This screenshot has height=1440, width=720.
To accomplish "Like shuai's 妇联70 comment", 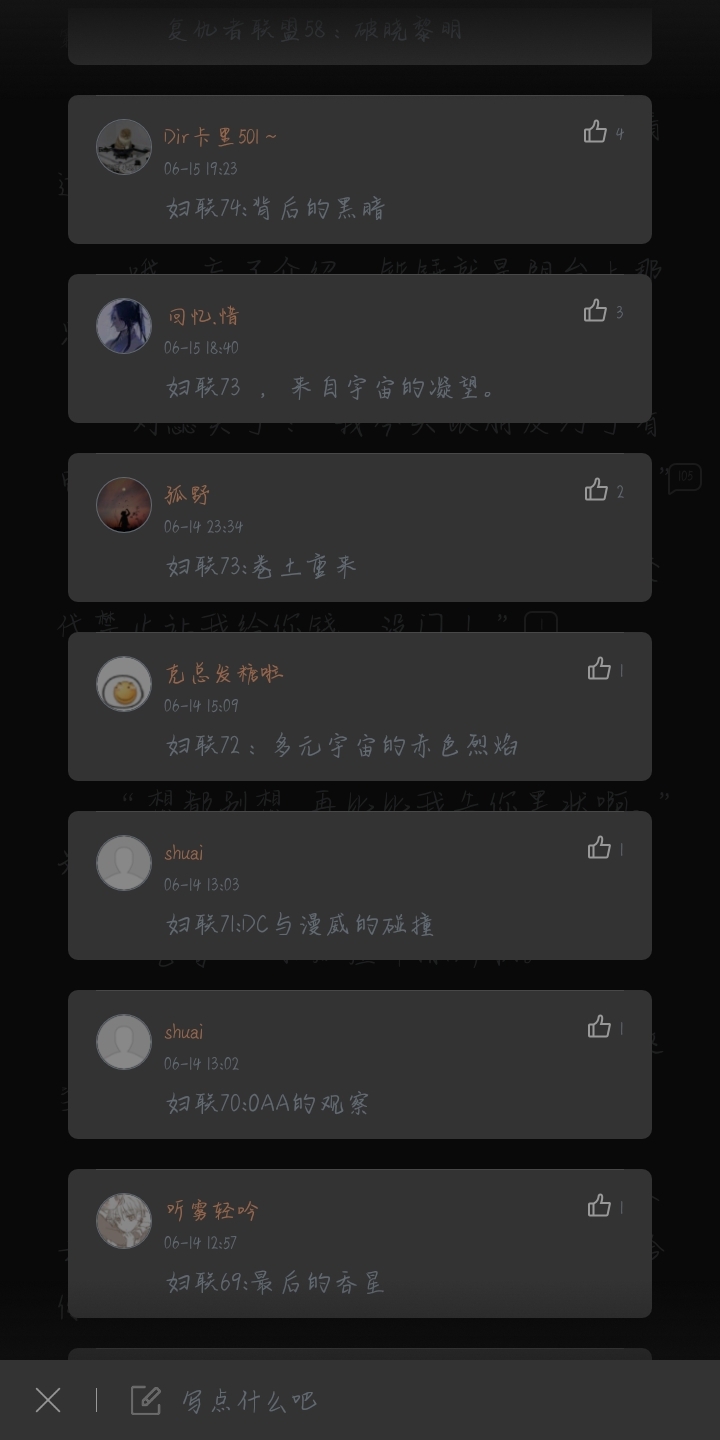I will (599, 1027).
